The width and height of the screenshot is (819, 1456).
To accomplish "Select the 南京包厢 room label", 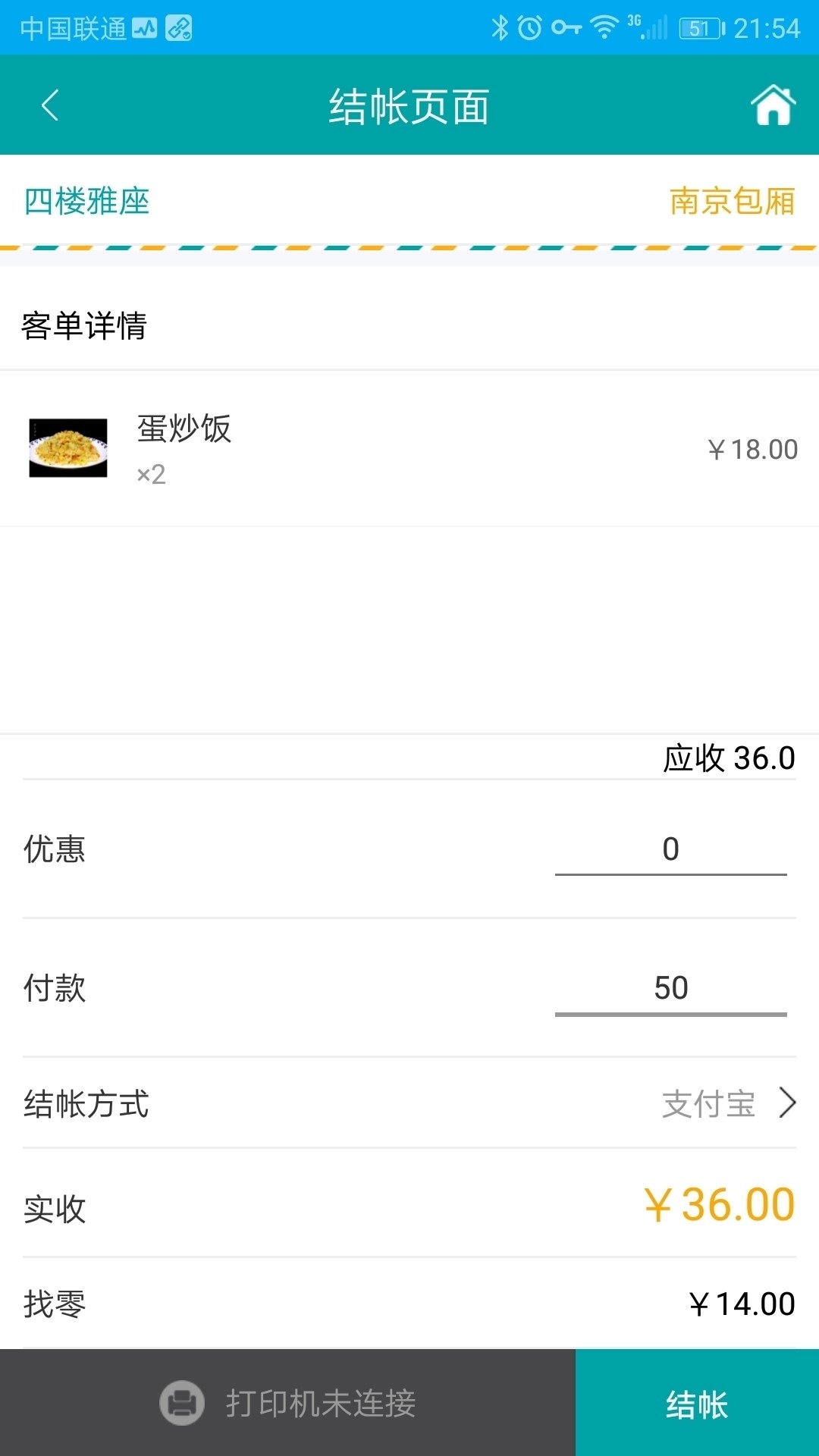I will (733, 201).
